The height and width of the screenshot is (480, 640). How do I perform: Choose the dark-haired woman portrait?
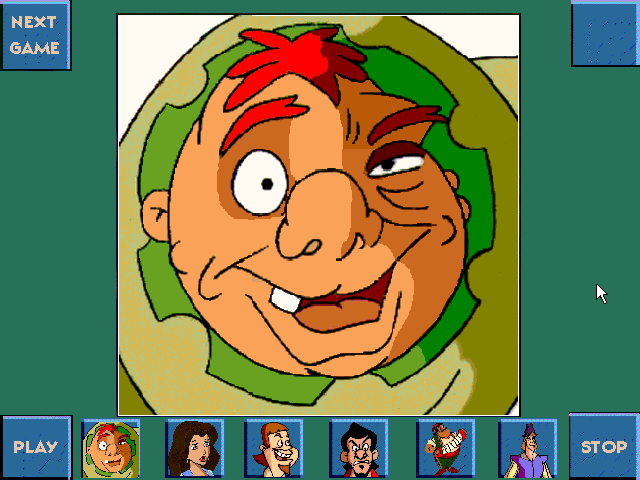tap(194, 449)
